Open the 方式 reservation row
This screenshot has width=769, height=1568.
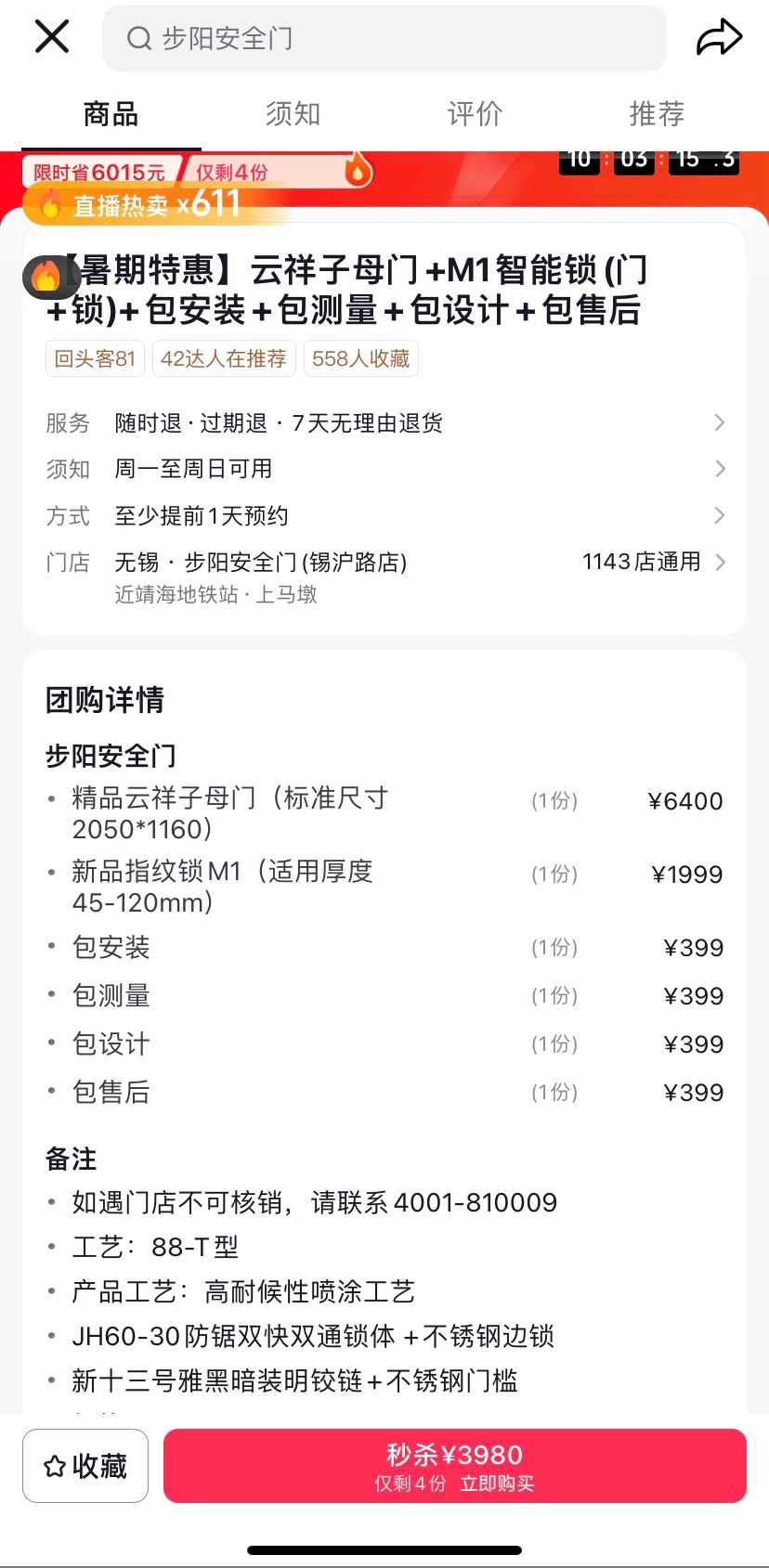[384, 515]
